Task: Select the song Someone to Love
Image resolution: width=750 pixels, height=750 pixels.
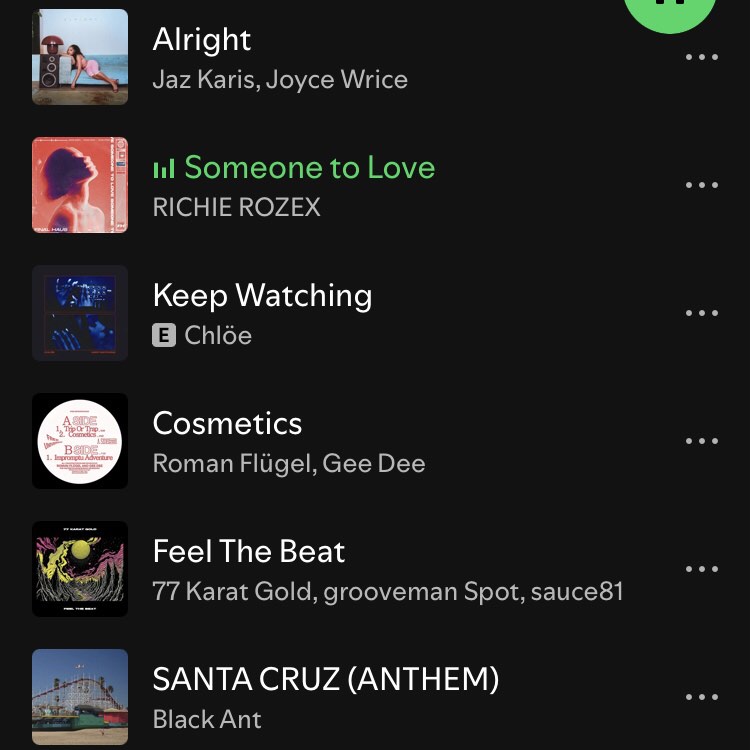Action: tap(309, 168)
